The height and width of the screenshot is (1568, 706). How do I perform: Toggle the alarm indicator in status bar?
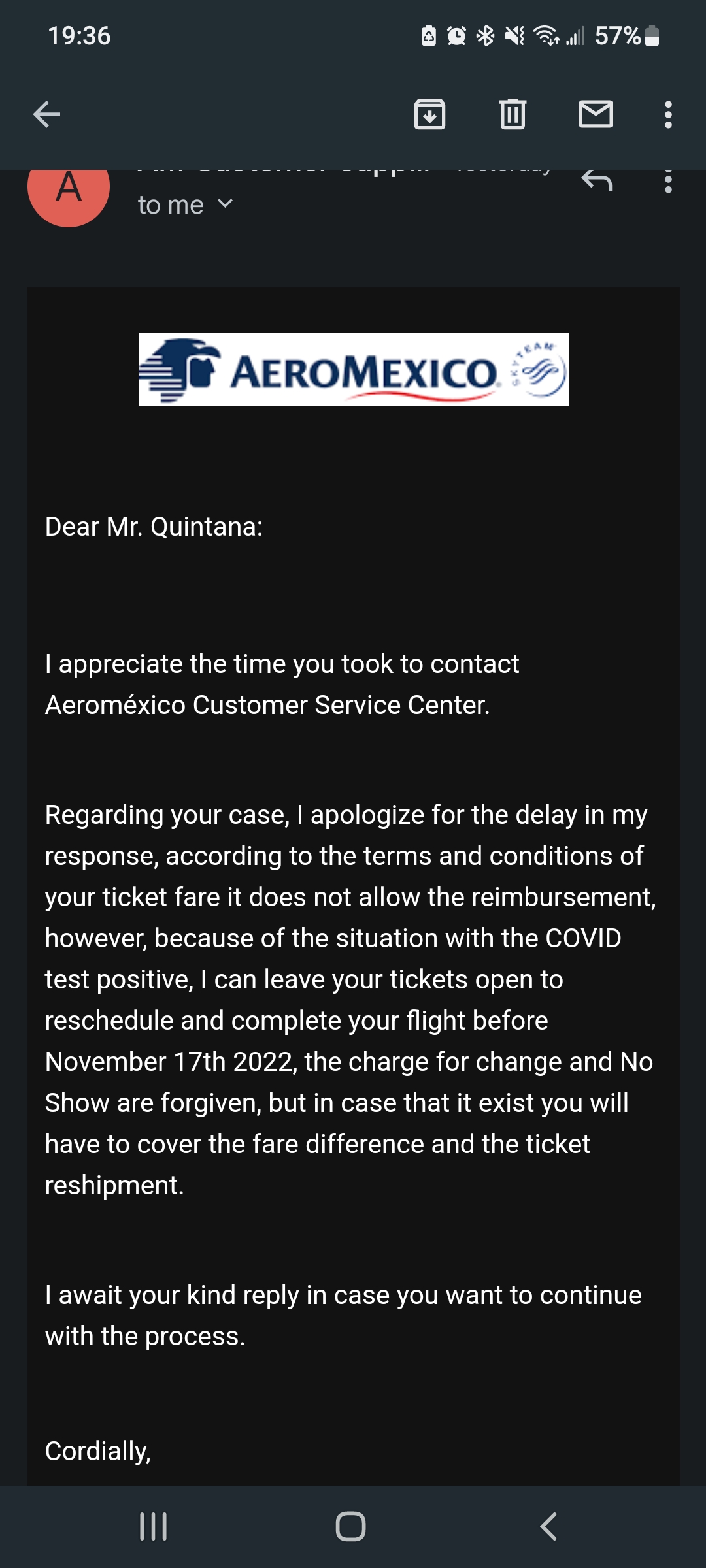[456, 37]
